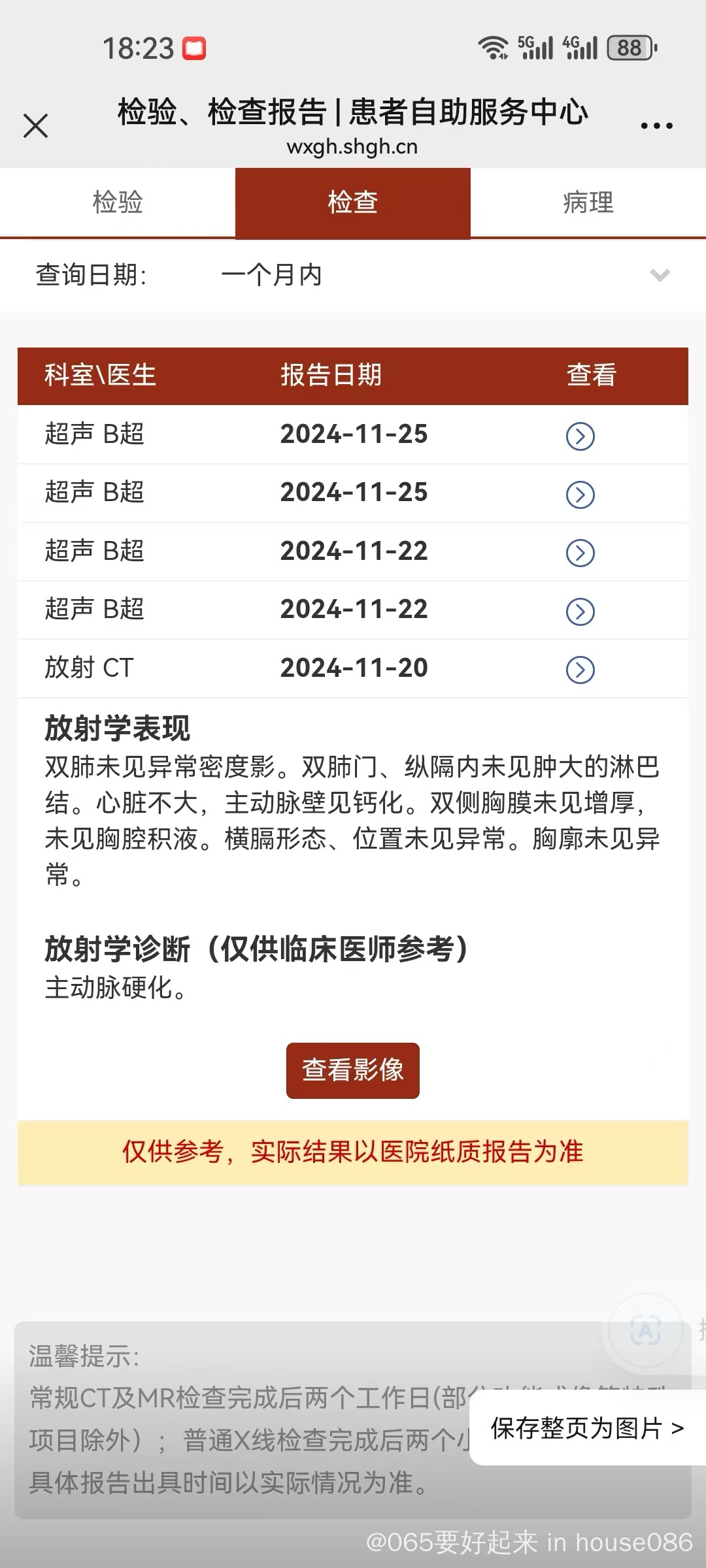Expand the 查询日期 dropdown

[x=353, y=275]
